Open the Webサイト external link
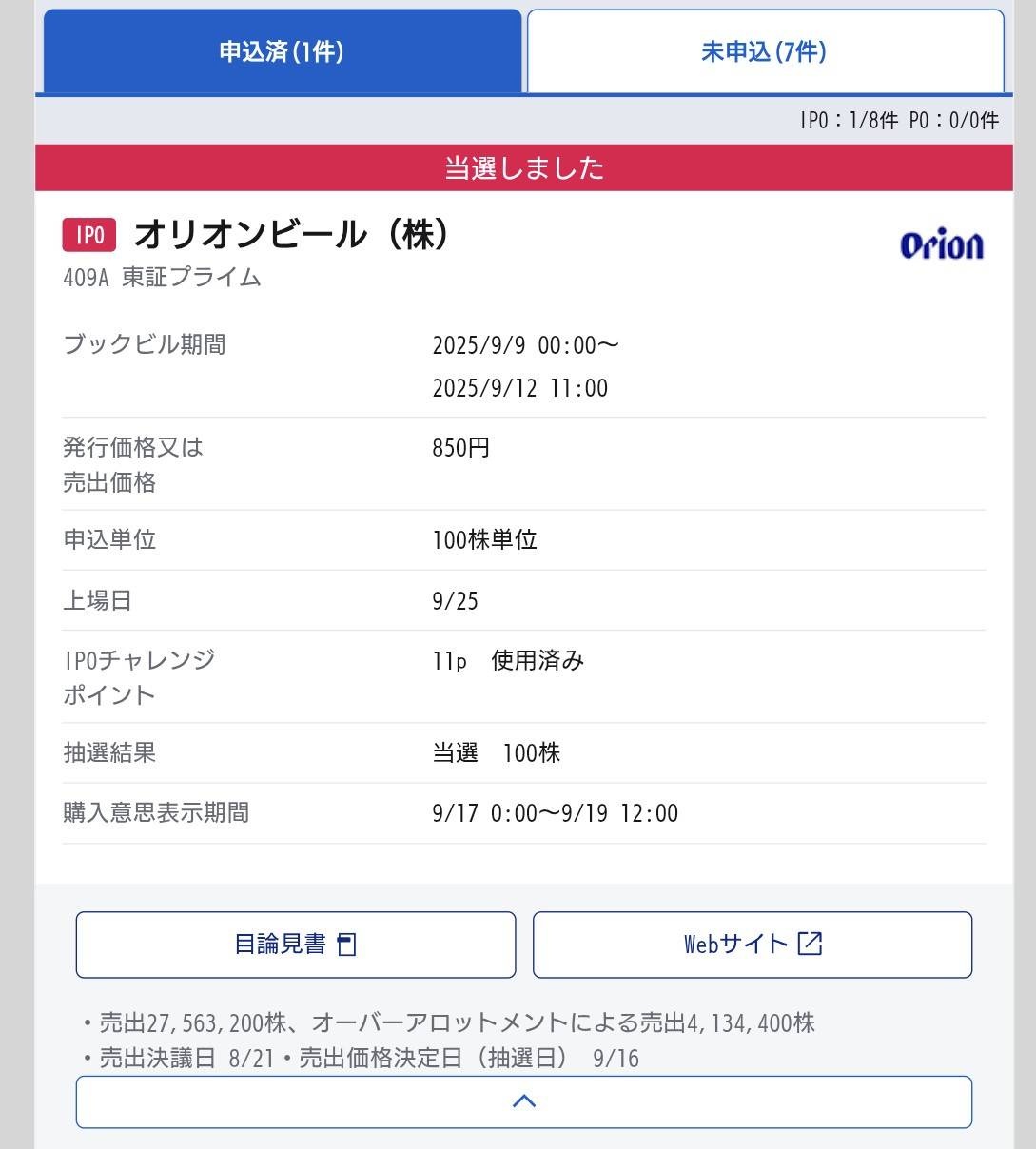 coord(753,945)
